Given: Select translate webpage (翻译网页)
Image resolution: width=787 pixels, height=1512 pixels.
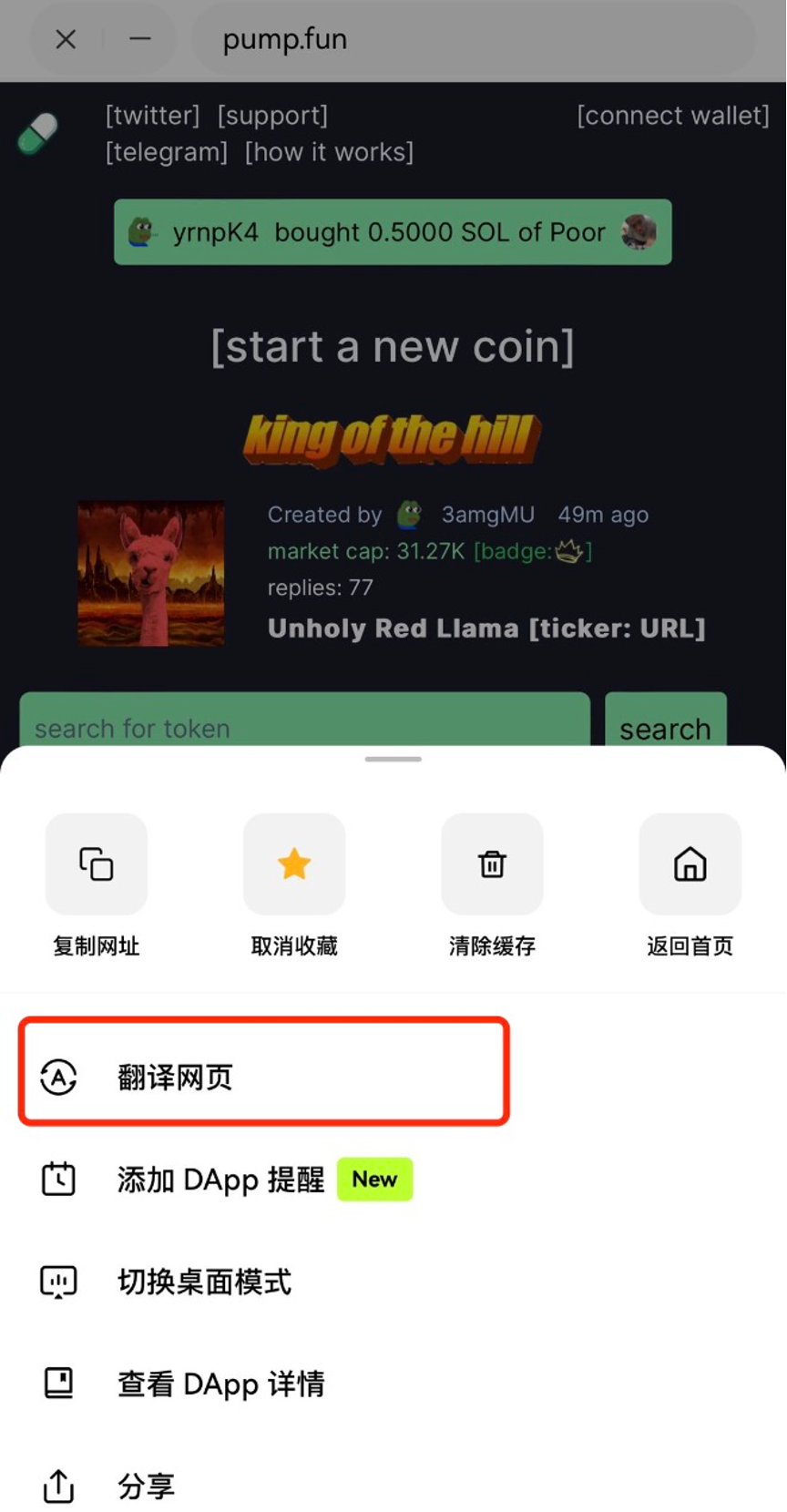Looking at the screenshot, I should pos(175,1078).
